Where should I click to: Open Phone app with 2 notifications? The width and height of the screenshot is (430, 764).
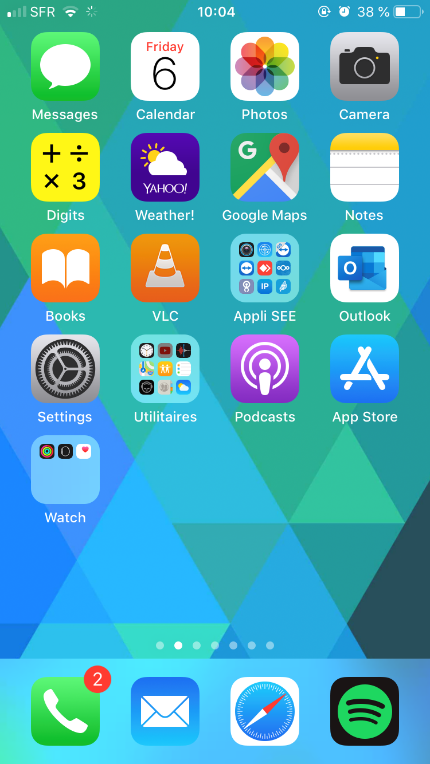[x=65, y=711]
